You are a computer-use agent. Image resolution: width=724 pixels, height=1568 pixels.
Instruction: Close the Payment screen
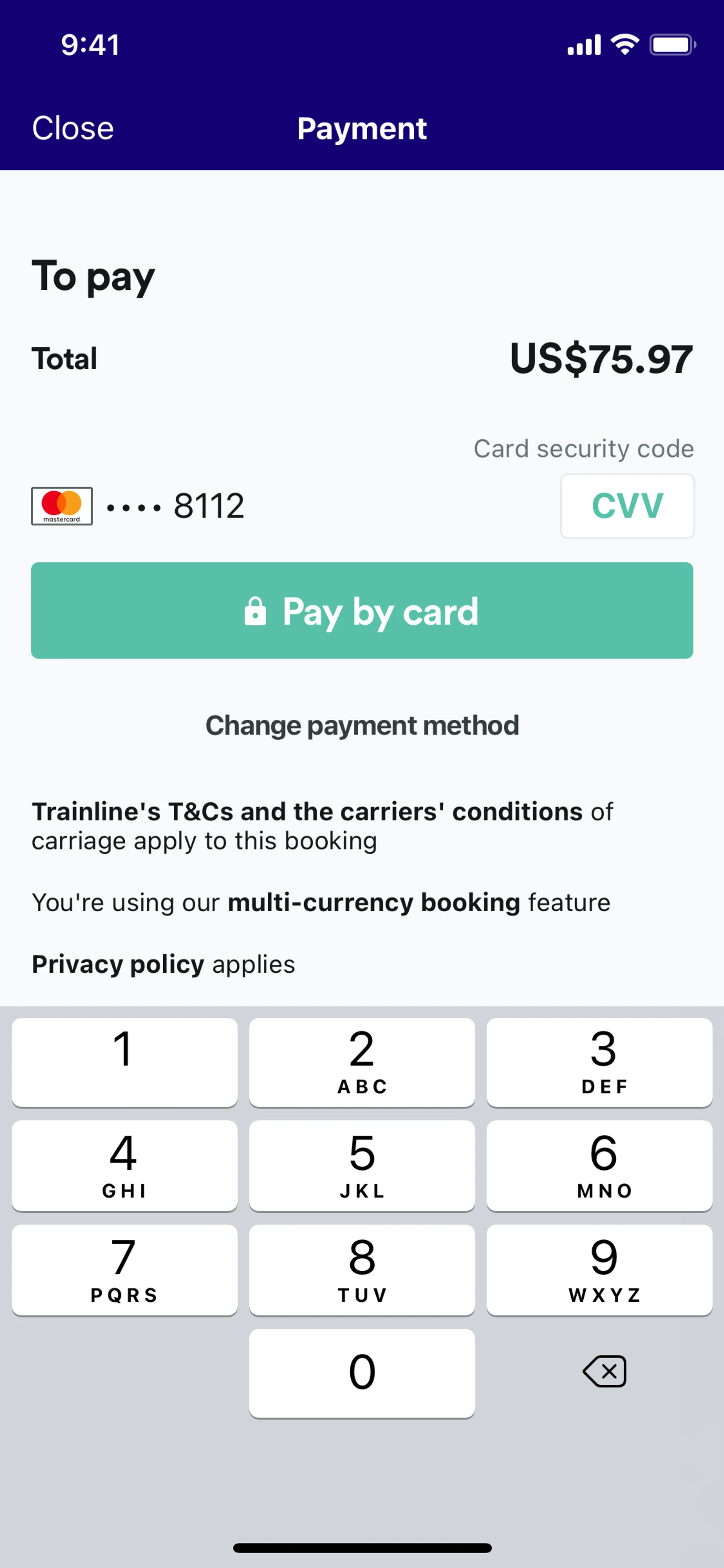[72, 128]
